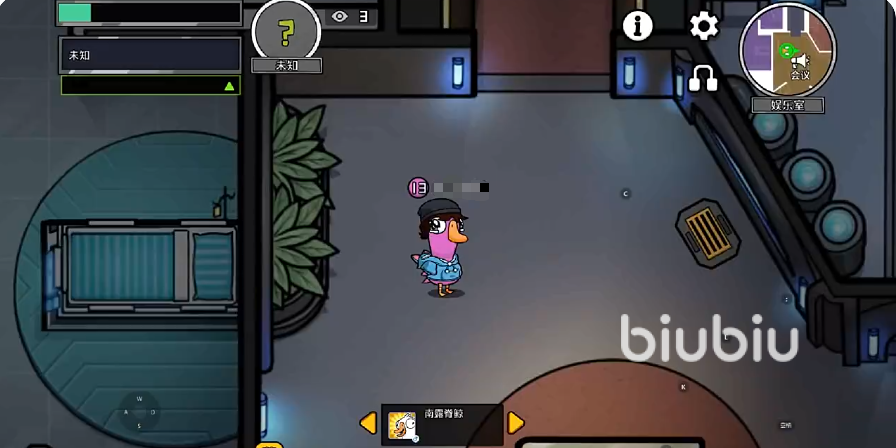Select previous emote with left yellow arrow

(368, 423)
